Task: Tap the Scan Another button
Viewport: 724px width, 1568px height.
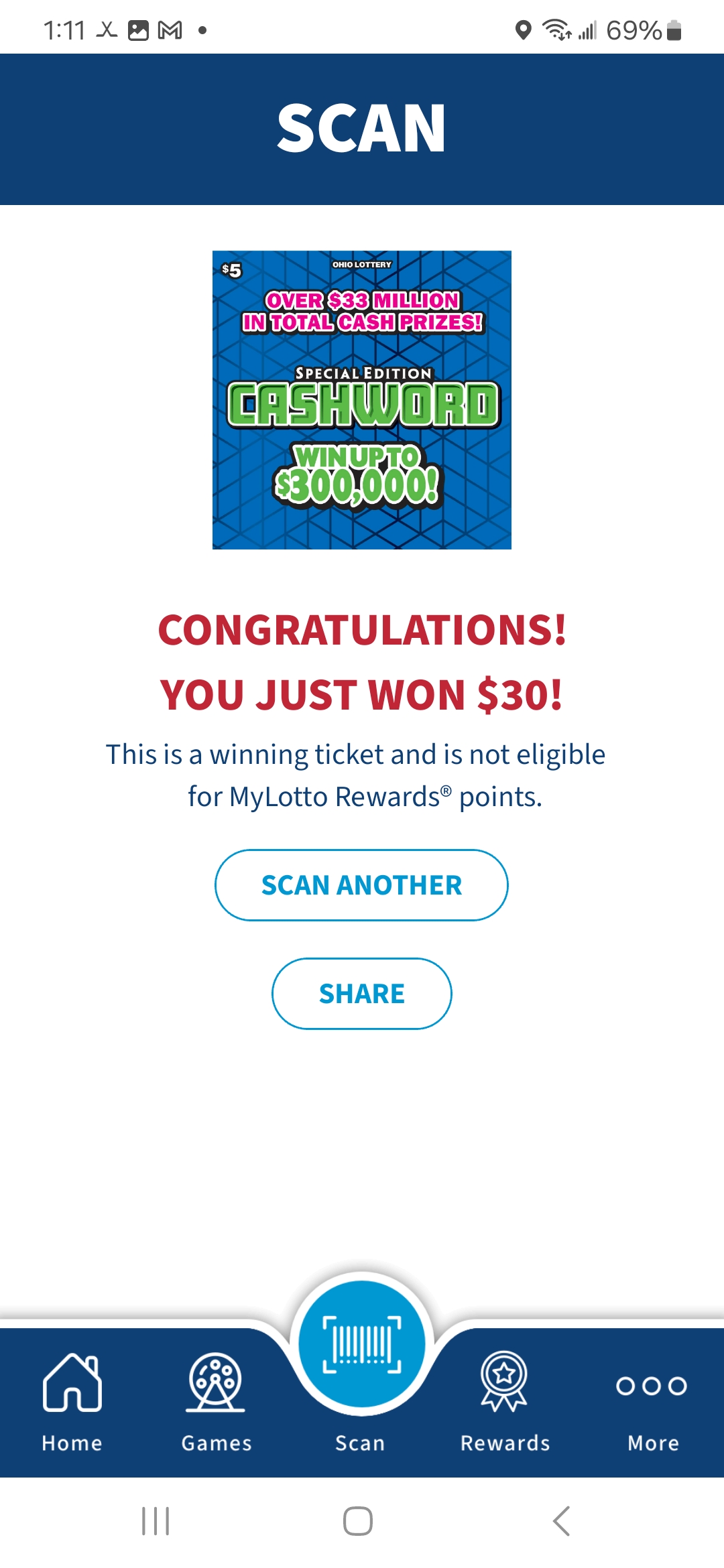Action: [361, 885]
